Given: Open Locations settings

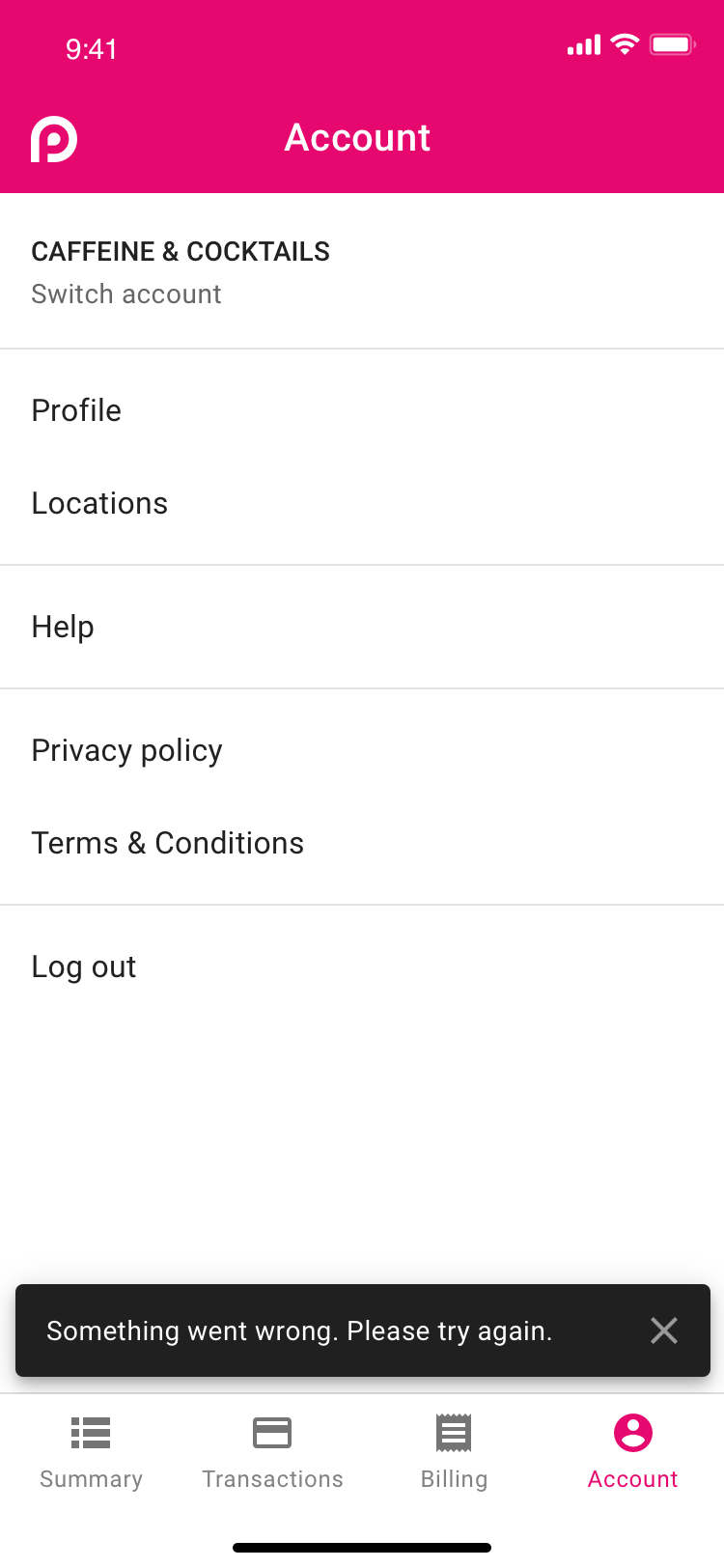Looking at the screenshot, I should point(362,503).
